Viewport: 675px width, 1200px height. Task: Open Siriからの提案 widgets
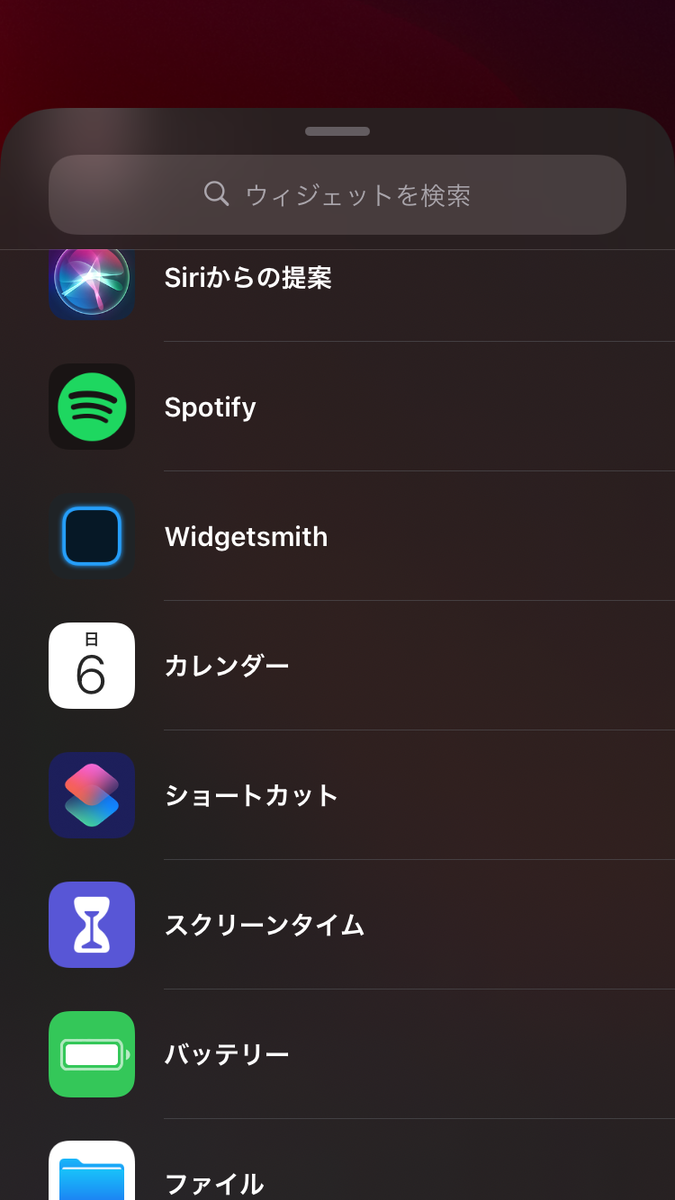(x=248, y=279)
